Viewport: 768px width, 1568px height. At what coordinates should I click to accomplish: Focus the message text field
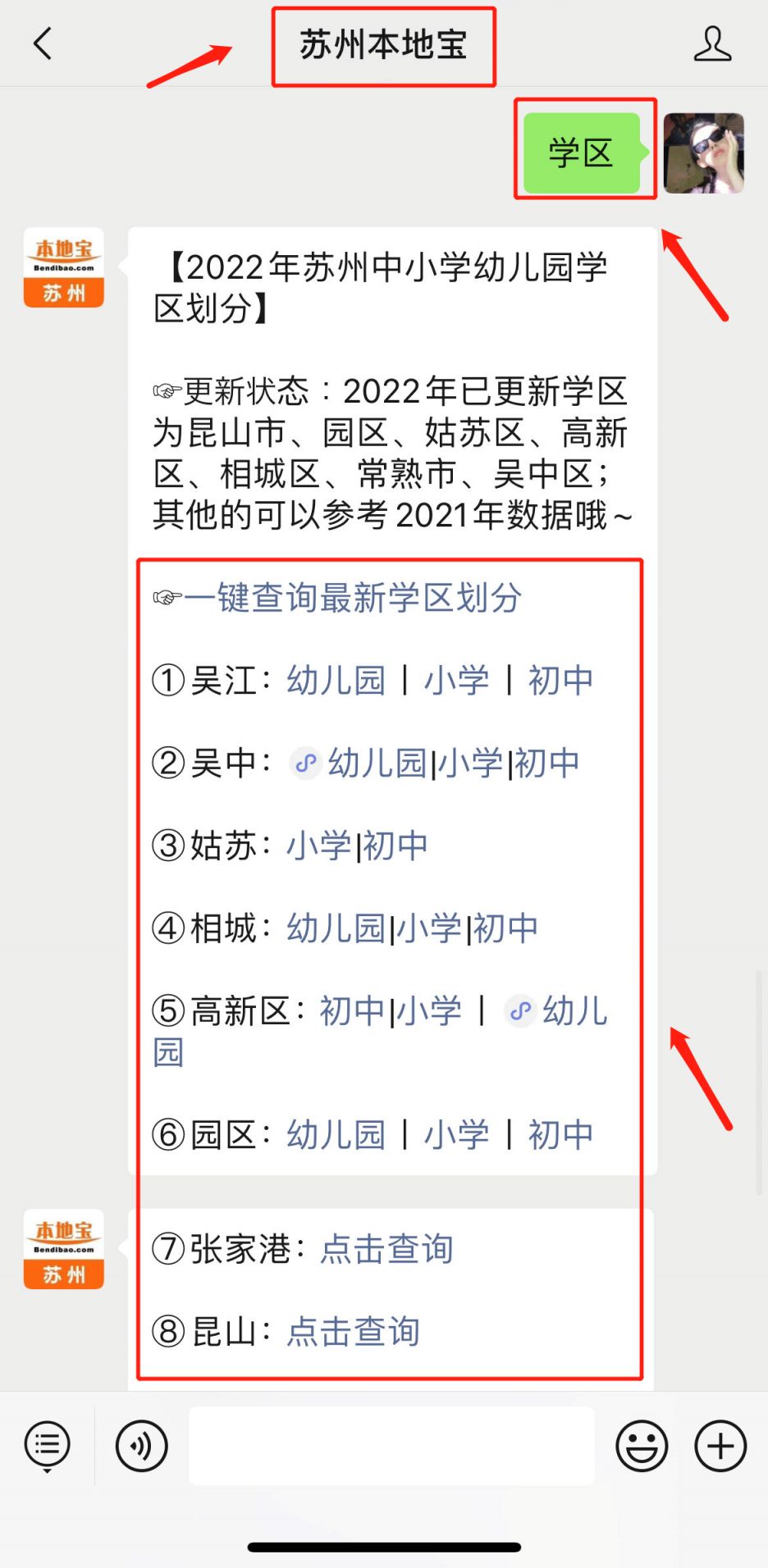pyautogui.click(x=391, y=1446)
